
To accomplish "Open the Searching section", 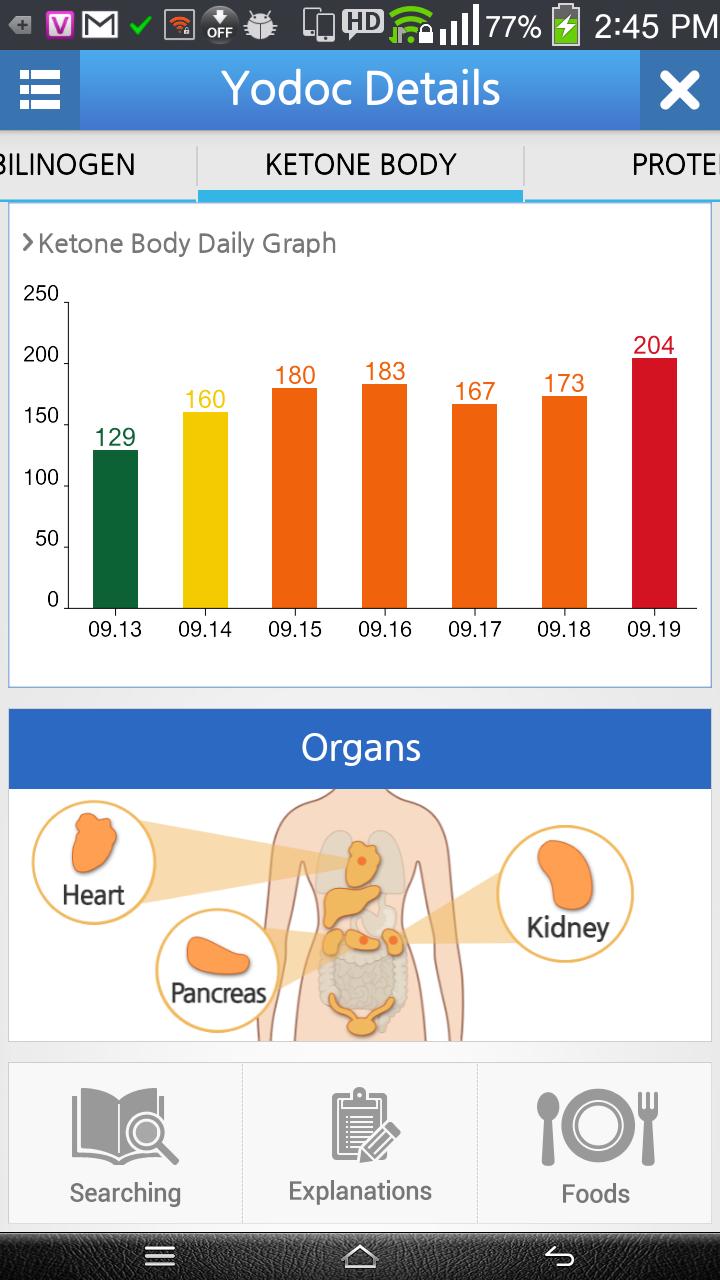I will click(x=125, y=1143).
